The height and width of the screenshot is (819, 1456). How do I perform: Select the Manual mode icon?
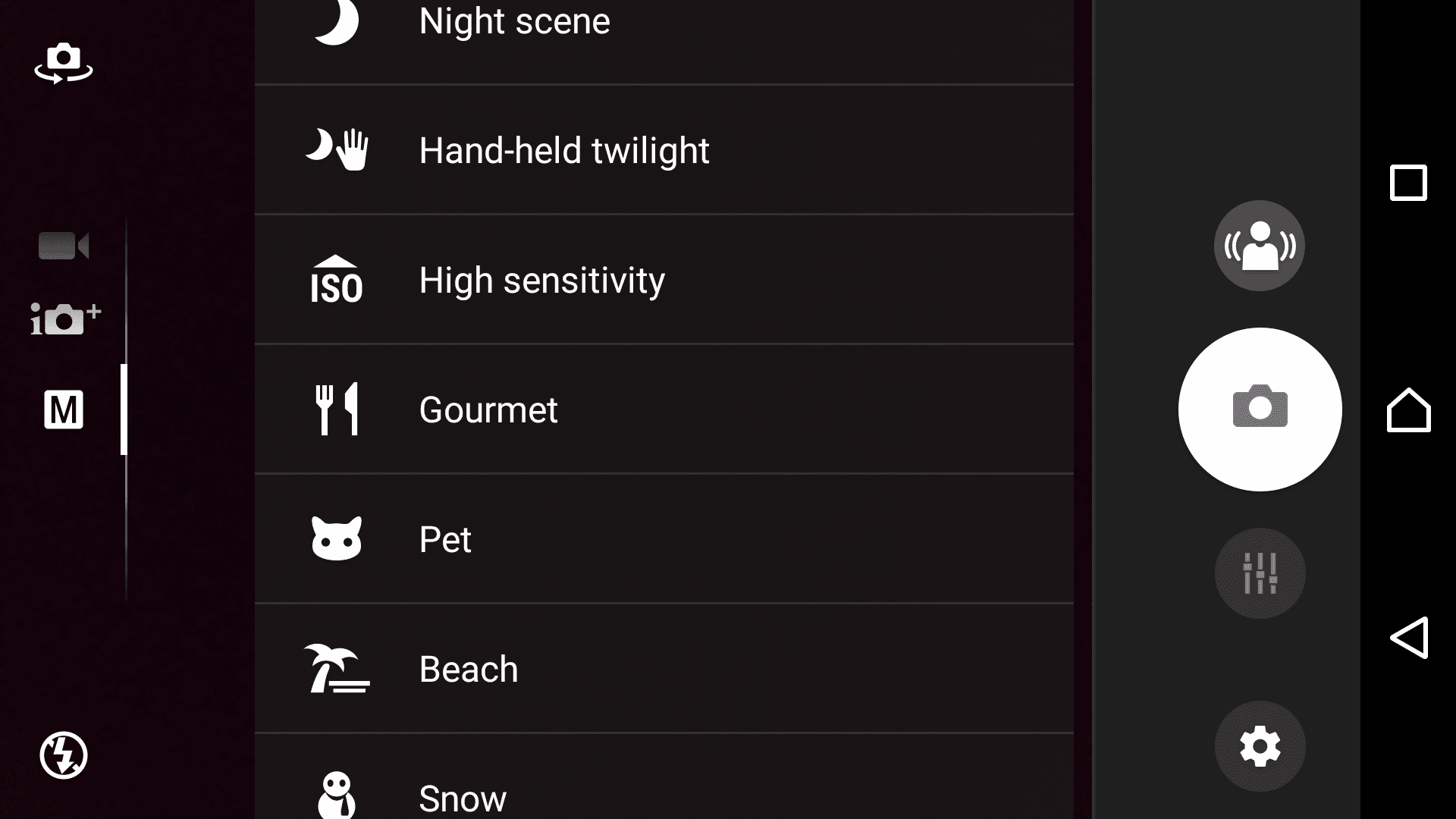[x=64, y=410]
